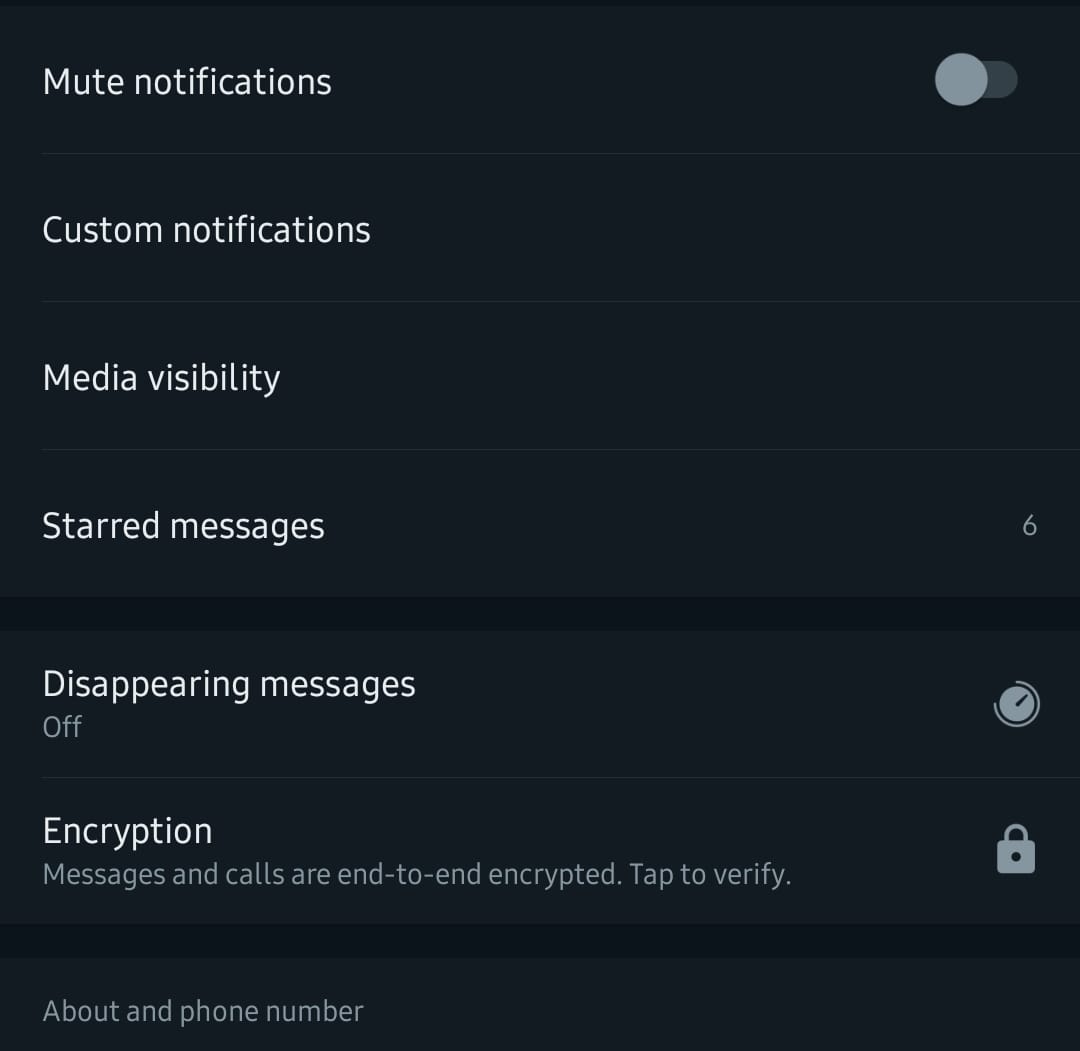Open Media visibility option
This screenshot has height=1051, width=1080.
[161, 378]
